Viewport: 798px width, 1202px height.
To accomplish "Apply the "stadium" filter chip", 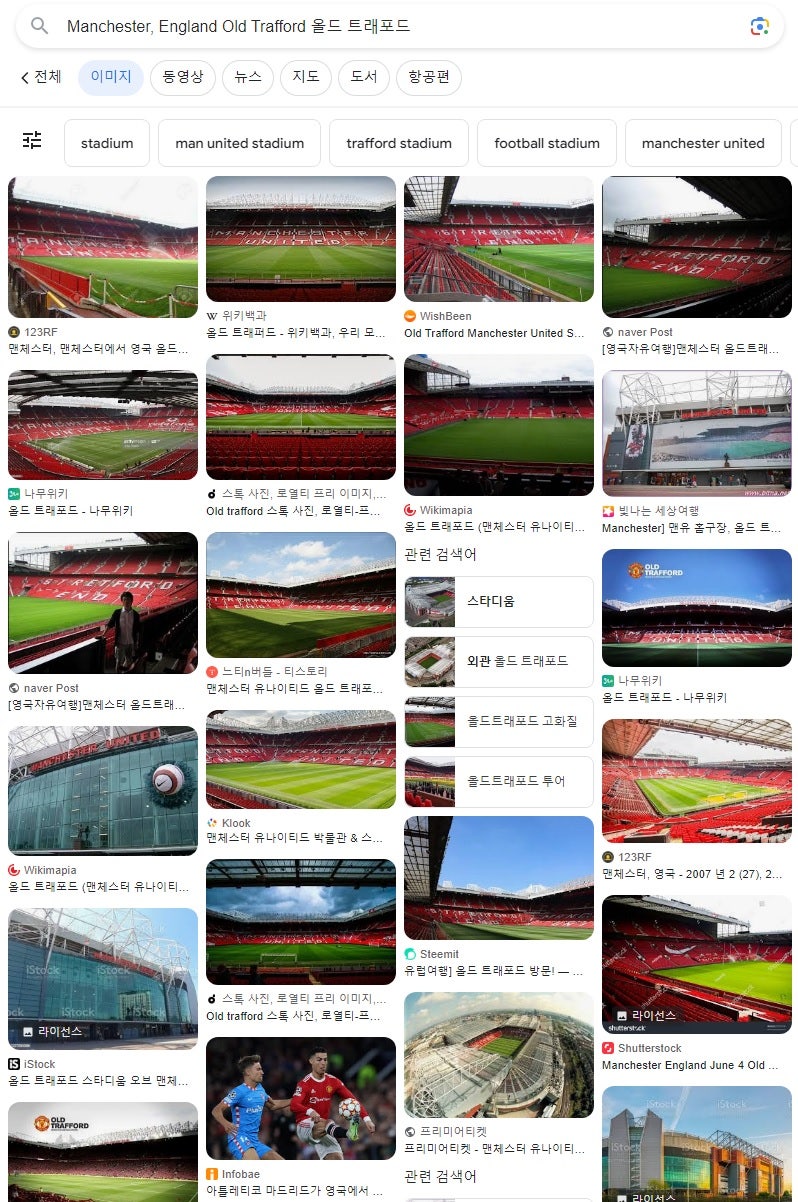I will coord(107,143).
